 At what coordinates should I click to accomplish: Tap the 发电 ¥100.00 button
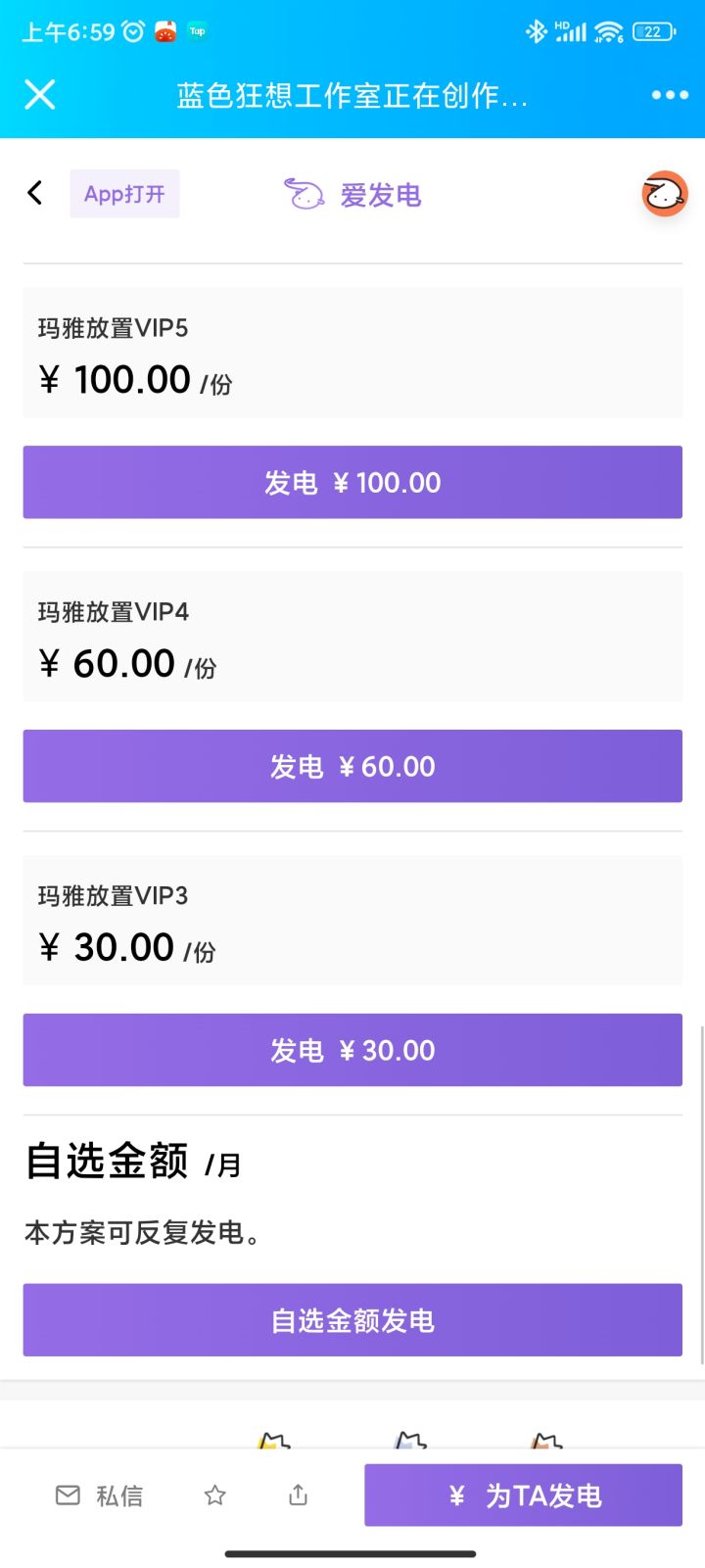tap(352, 482)
